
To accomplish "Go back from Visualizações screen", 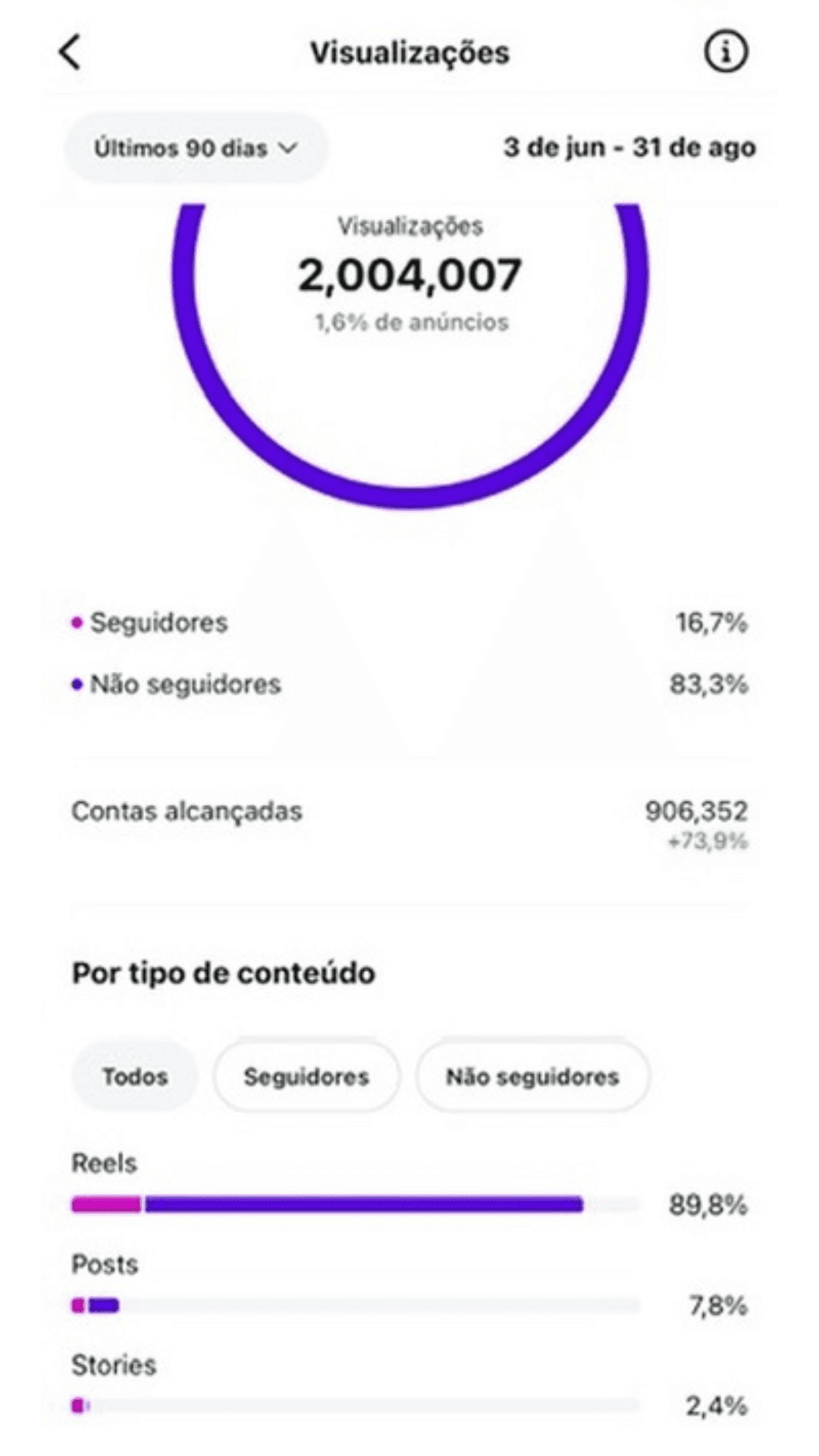I will [70, 53].
